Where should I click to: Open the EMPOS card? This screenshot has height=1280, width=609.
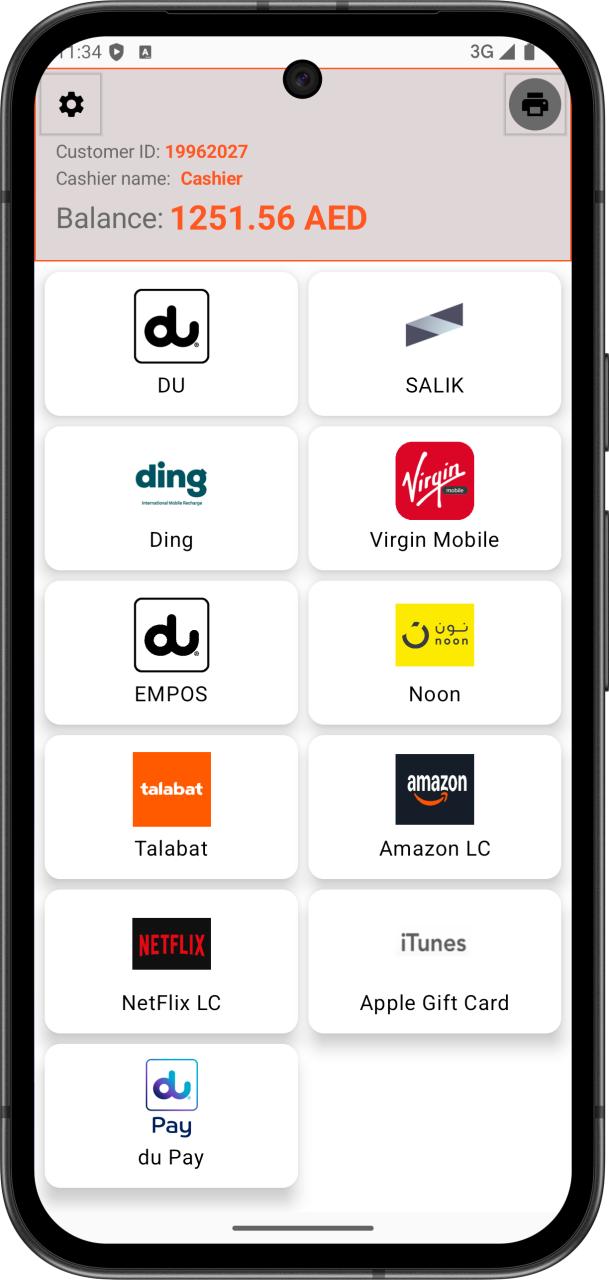(171, 652)
